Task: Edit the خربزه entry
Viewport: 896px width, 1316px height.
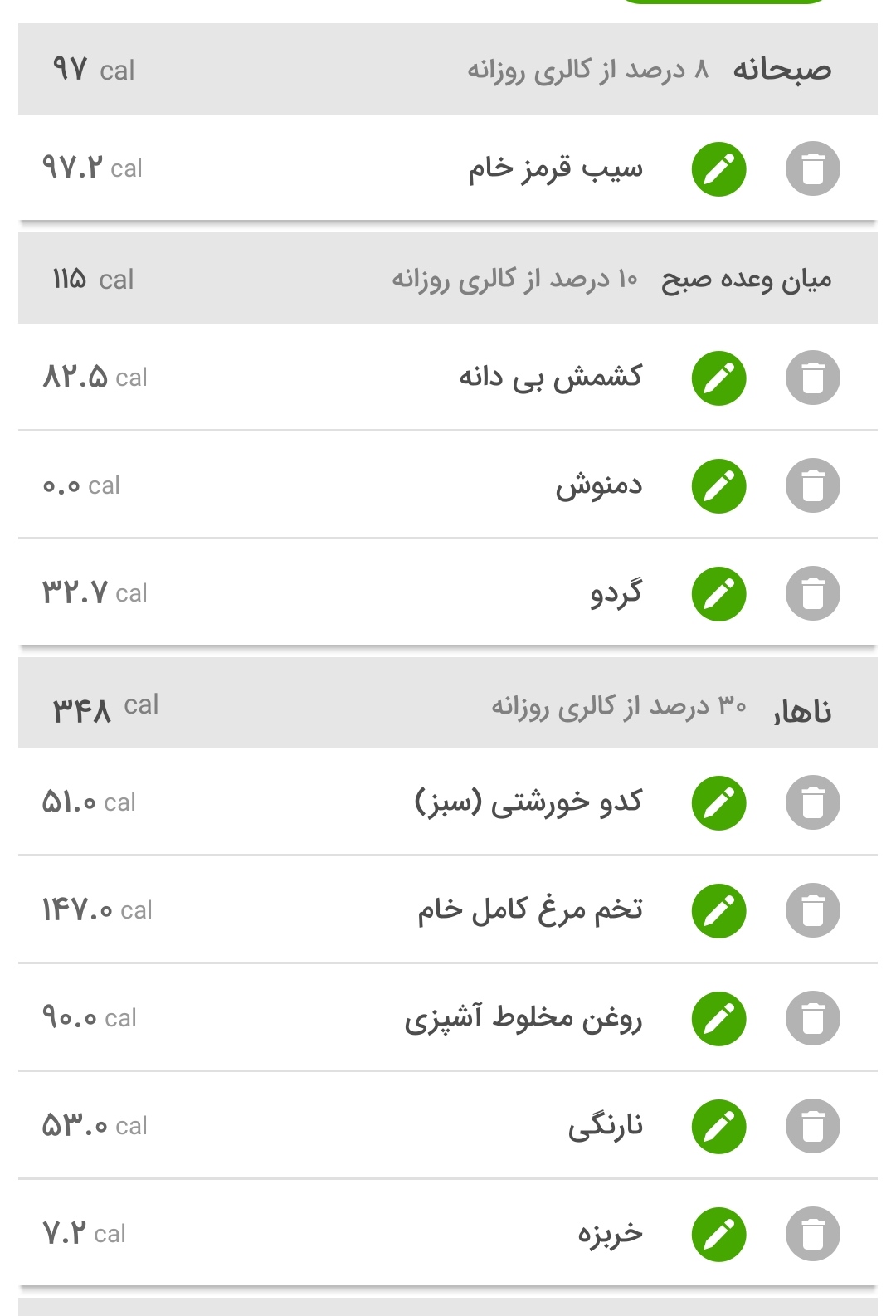Action: (718, 1235)
